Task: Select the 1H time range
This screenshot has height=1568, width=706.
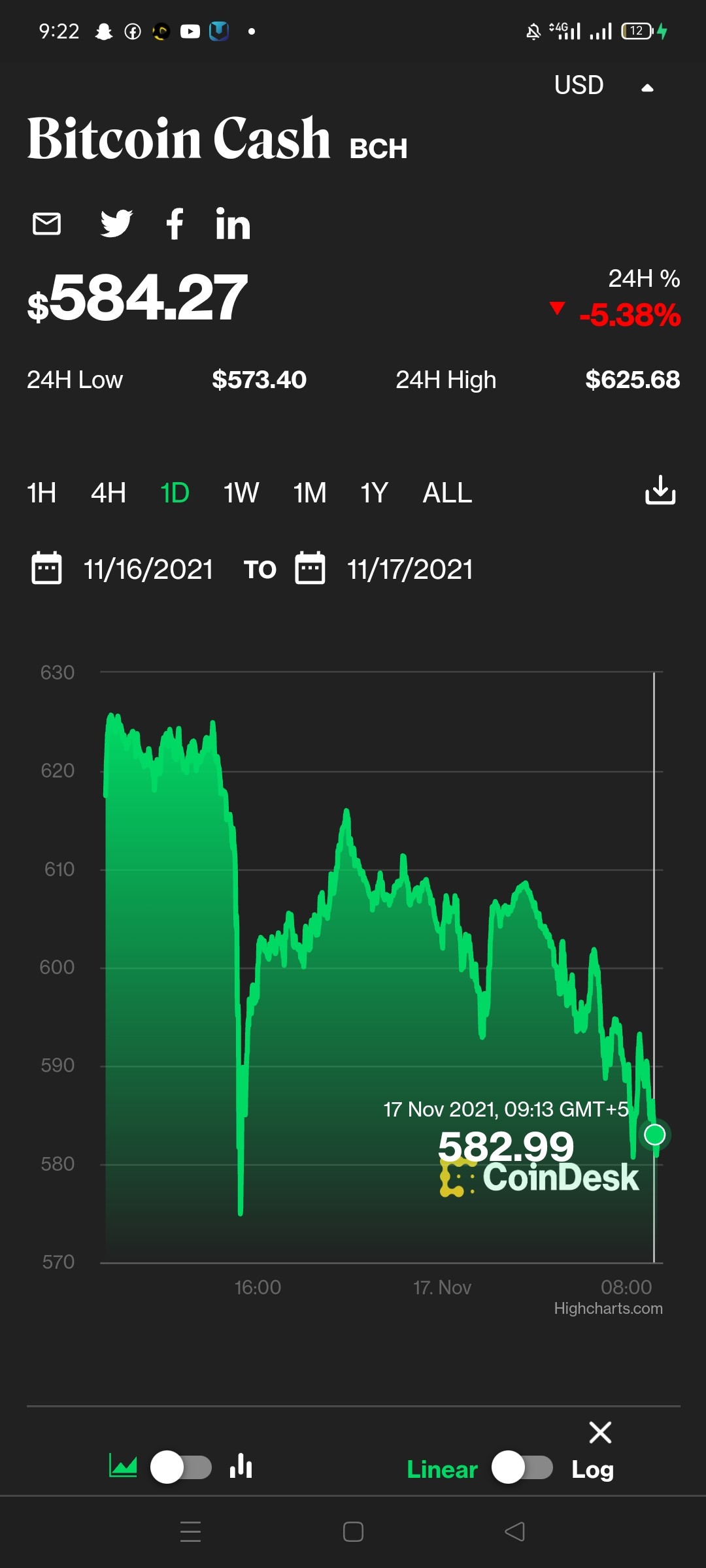Action: 41,493
